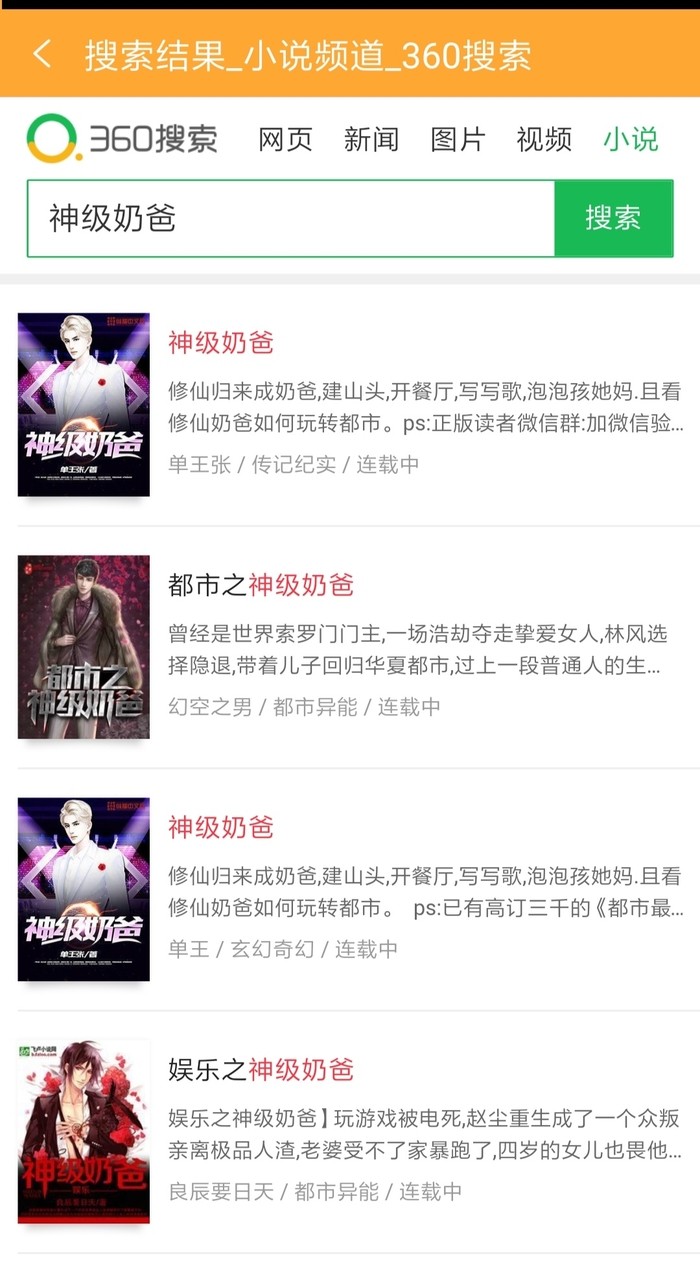
Task: Open the novel 娱乐之神级奶爸
Action: (x=261, y=1070)
